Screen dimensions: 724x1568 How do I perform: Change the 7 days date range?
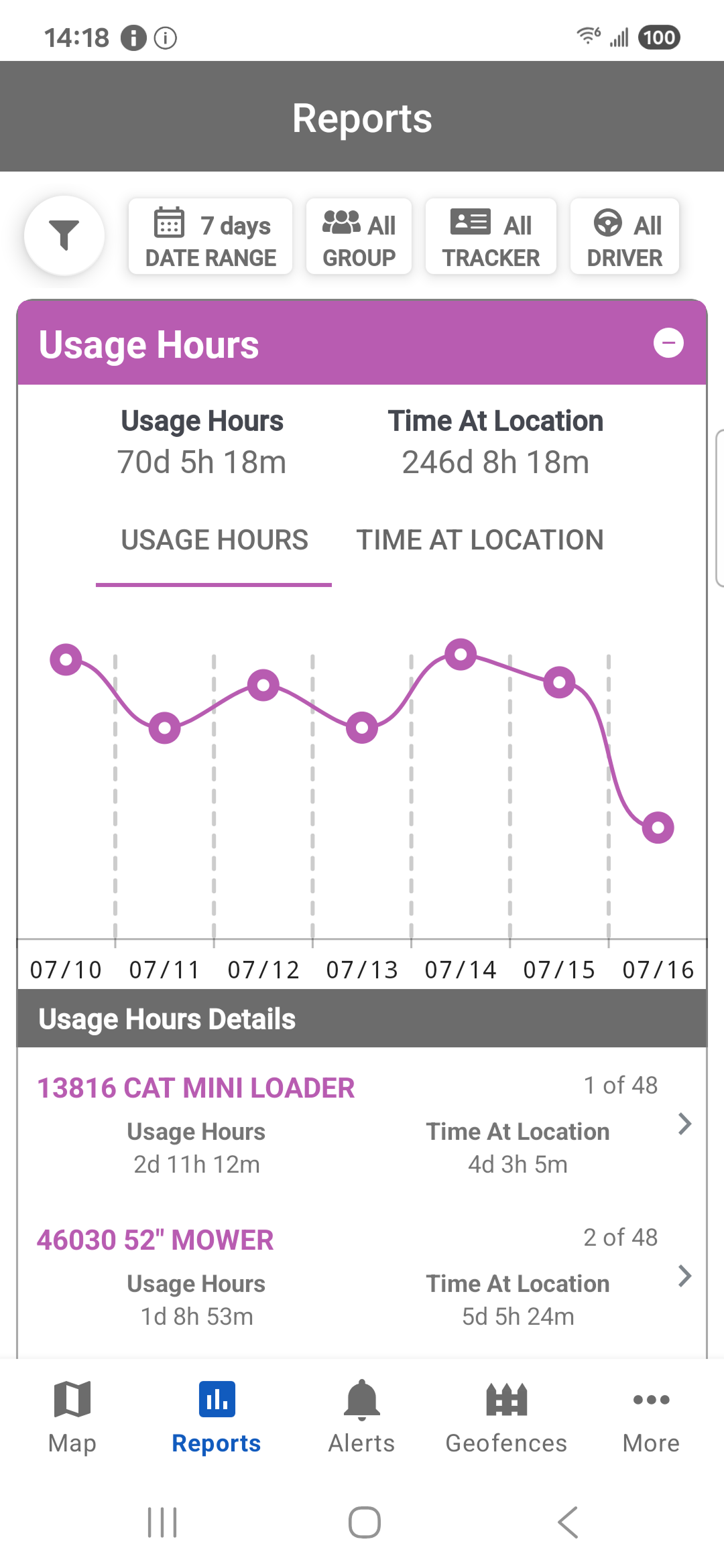pos(210,237)
